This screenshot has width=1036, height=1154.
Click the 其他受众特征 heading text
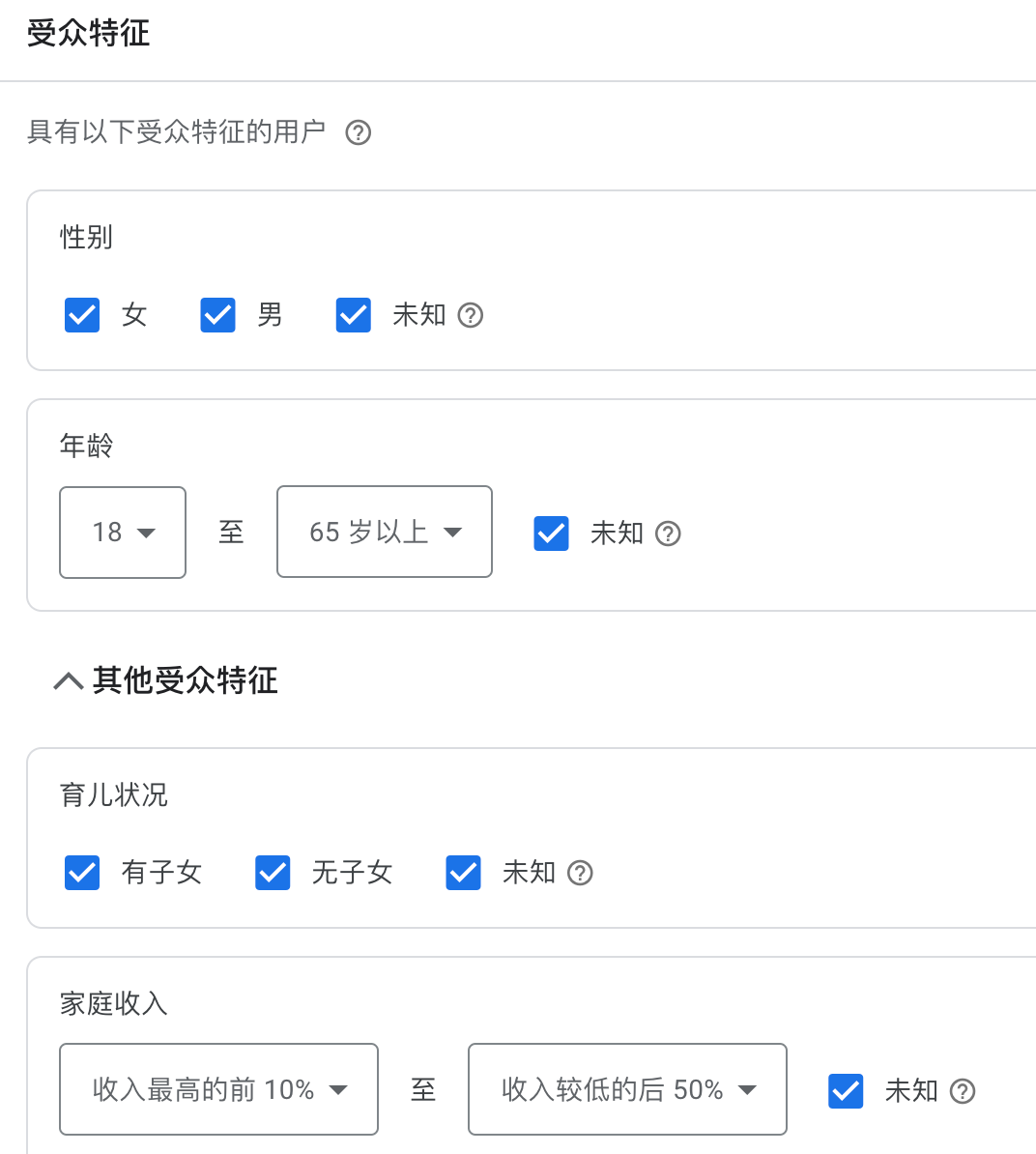[184, 680]
